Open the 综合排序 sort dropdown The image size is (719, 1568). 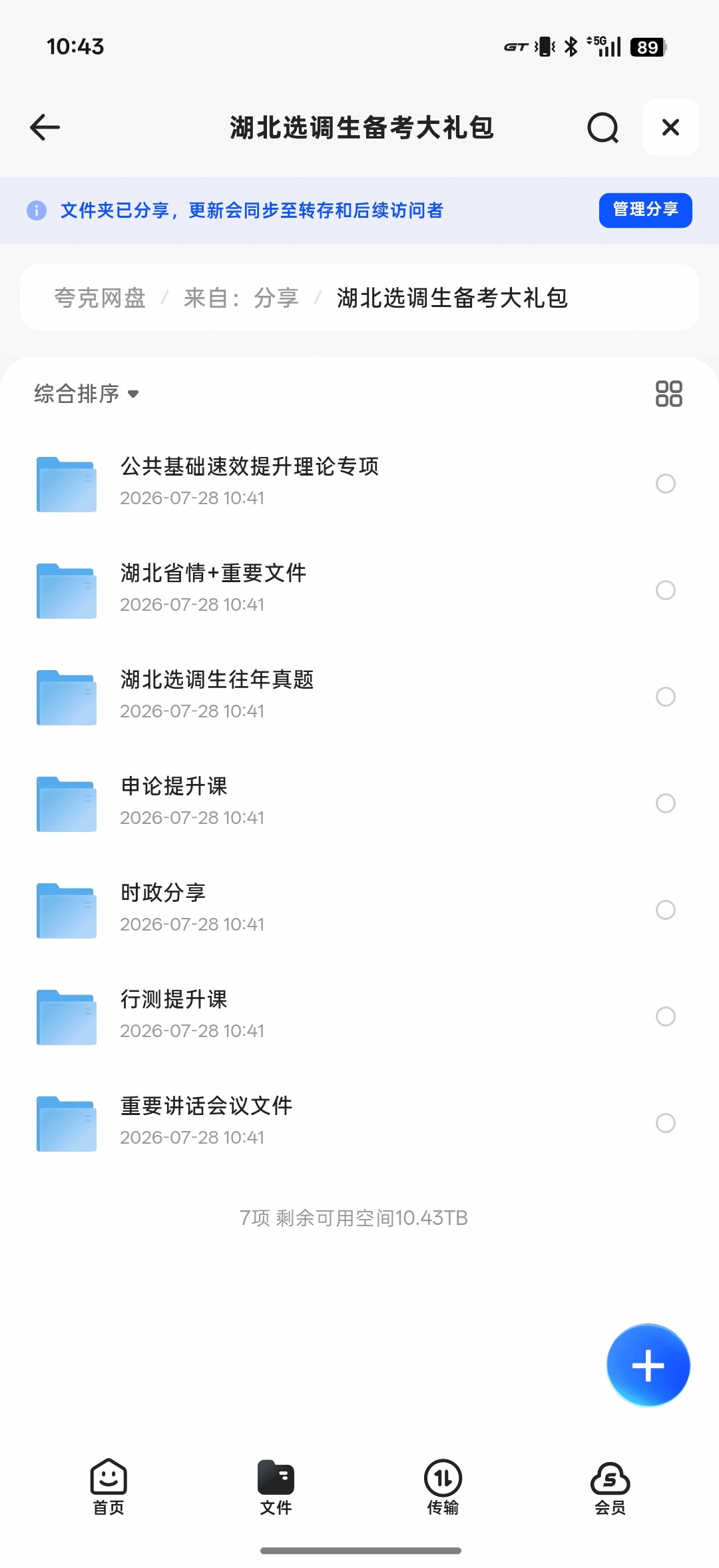coord(87,394)
